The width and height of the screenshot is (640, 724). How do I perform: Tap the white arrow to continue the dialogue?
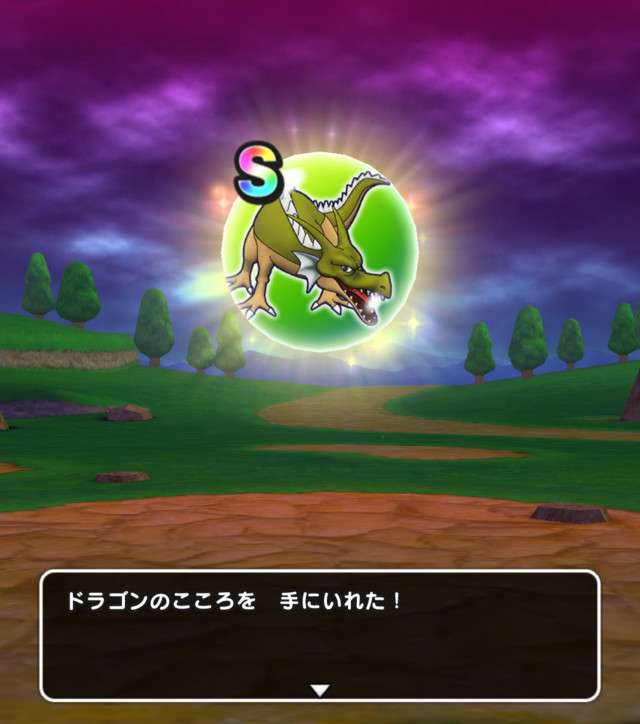tap(319, 689)
